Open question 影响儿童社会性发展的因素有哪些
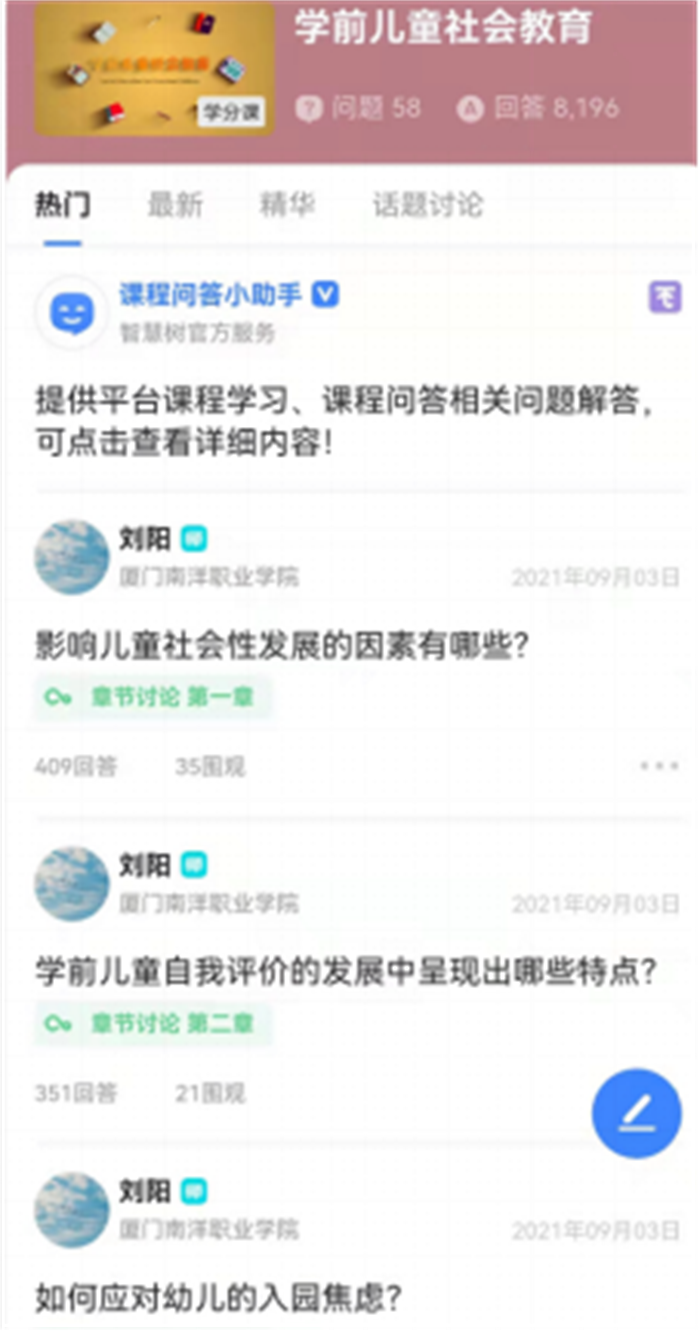Viewport: 700px width, 1332px height. [281, 647]
